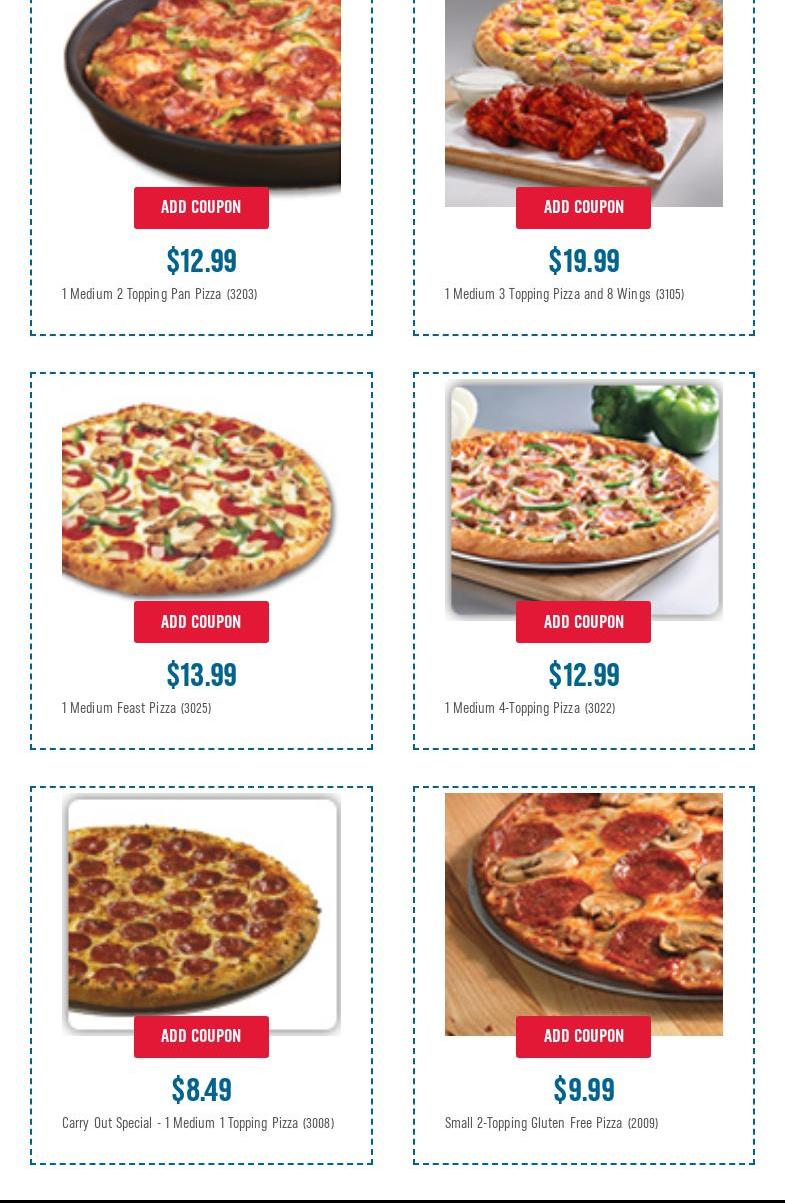The height and width of the screenshot is (1203, 785).
Task: Add coupon for the Medium Feast Pizza
Action: (x=201, y=622)
